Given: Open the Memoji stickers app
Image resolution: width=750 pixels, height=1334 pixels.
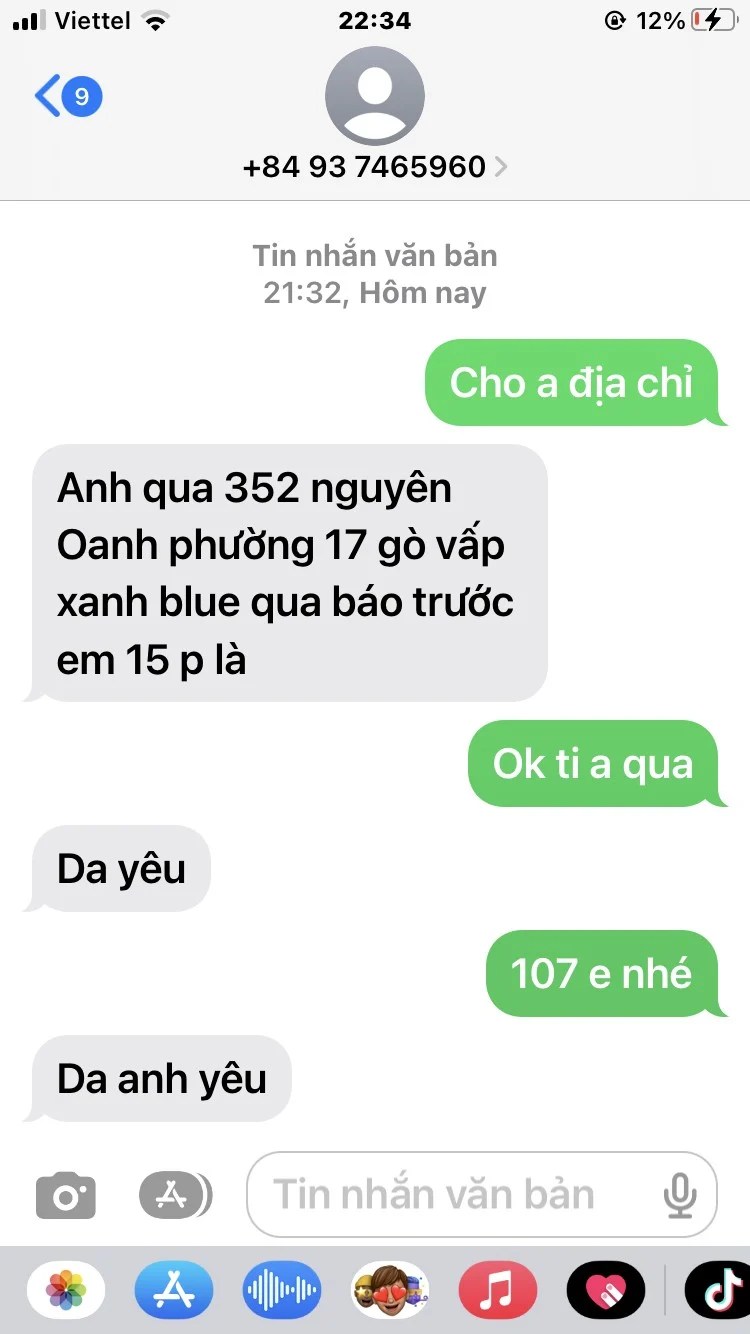Looking at the screenshot, I should click(390, 1290).
